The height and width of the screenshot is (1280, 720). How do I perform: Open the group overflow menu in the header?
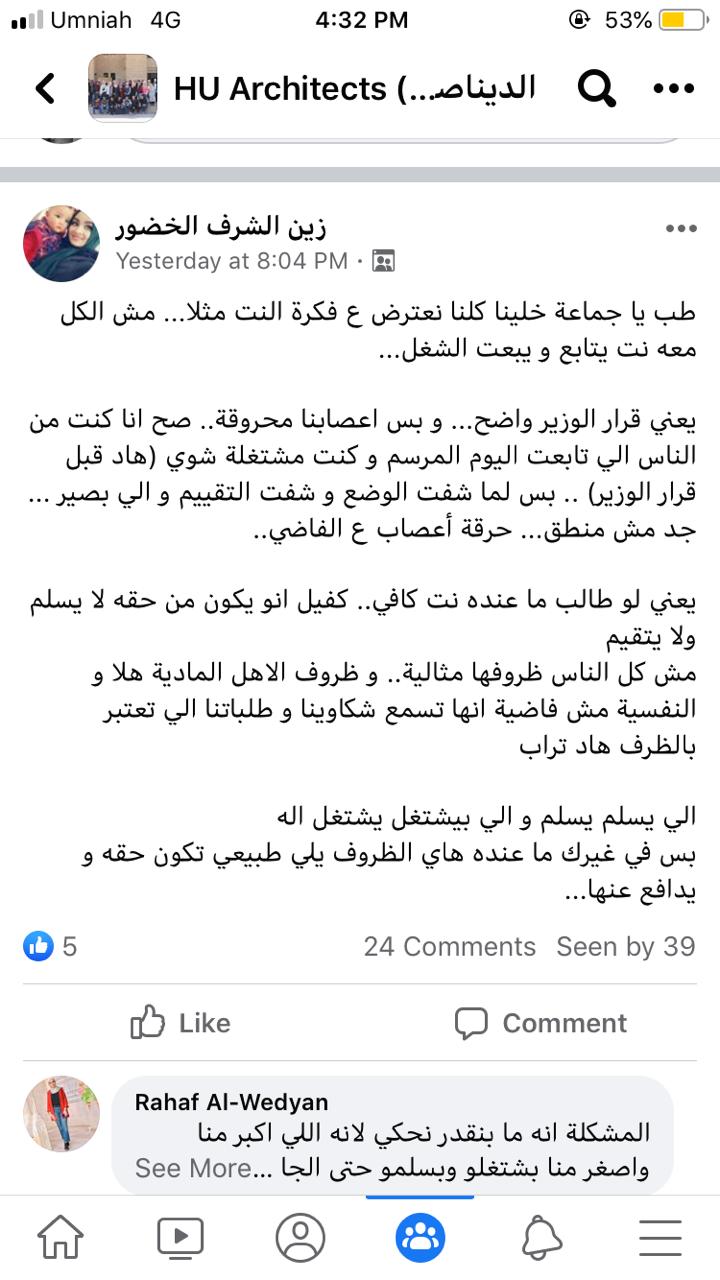coord(673,89)
